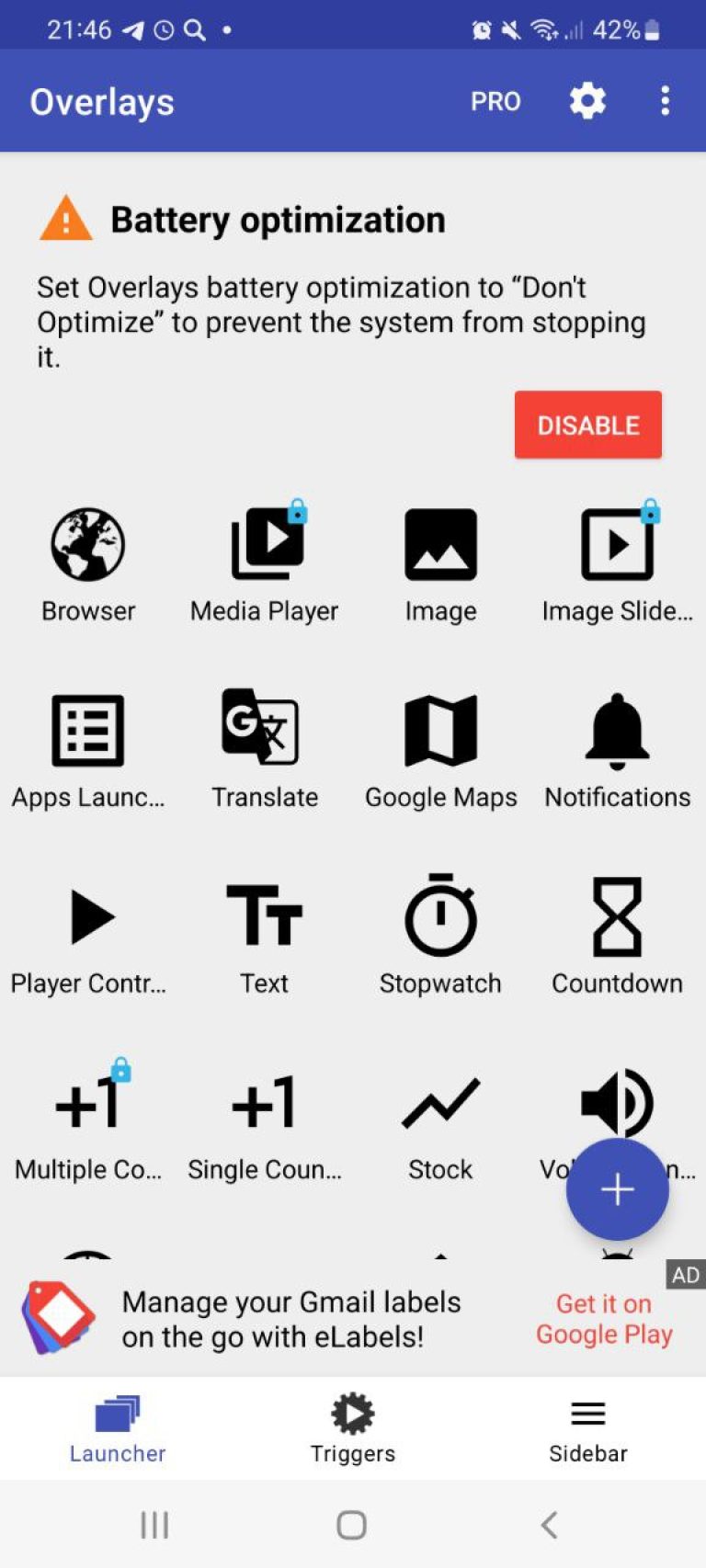Viewport: 706px width, 1568px height.
Task: Select the Media Player overlay
Action: click(265, 562)
